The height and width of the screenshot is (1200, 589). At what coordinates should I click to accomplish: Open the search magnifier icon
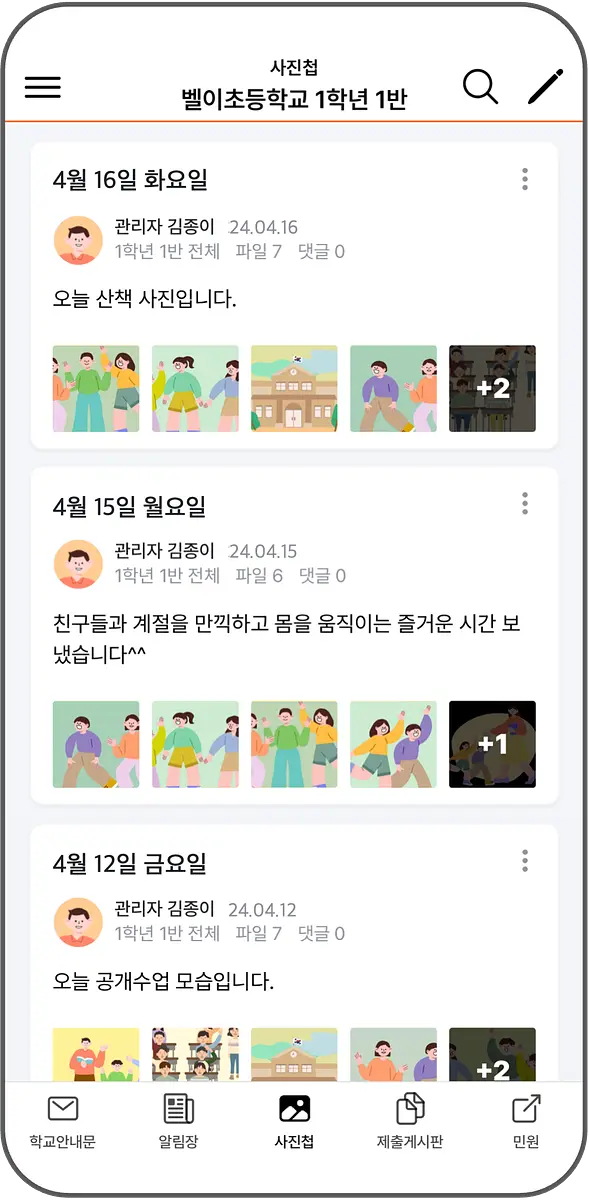(x=481, y=87)
